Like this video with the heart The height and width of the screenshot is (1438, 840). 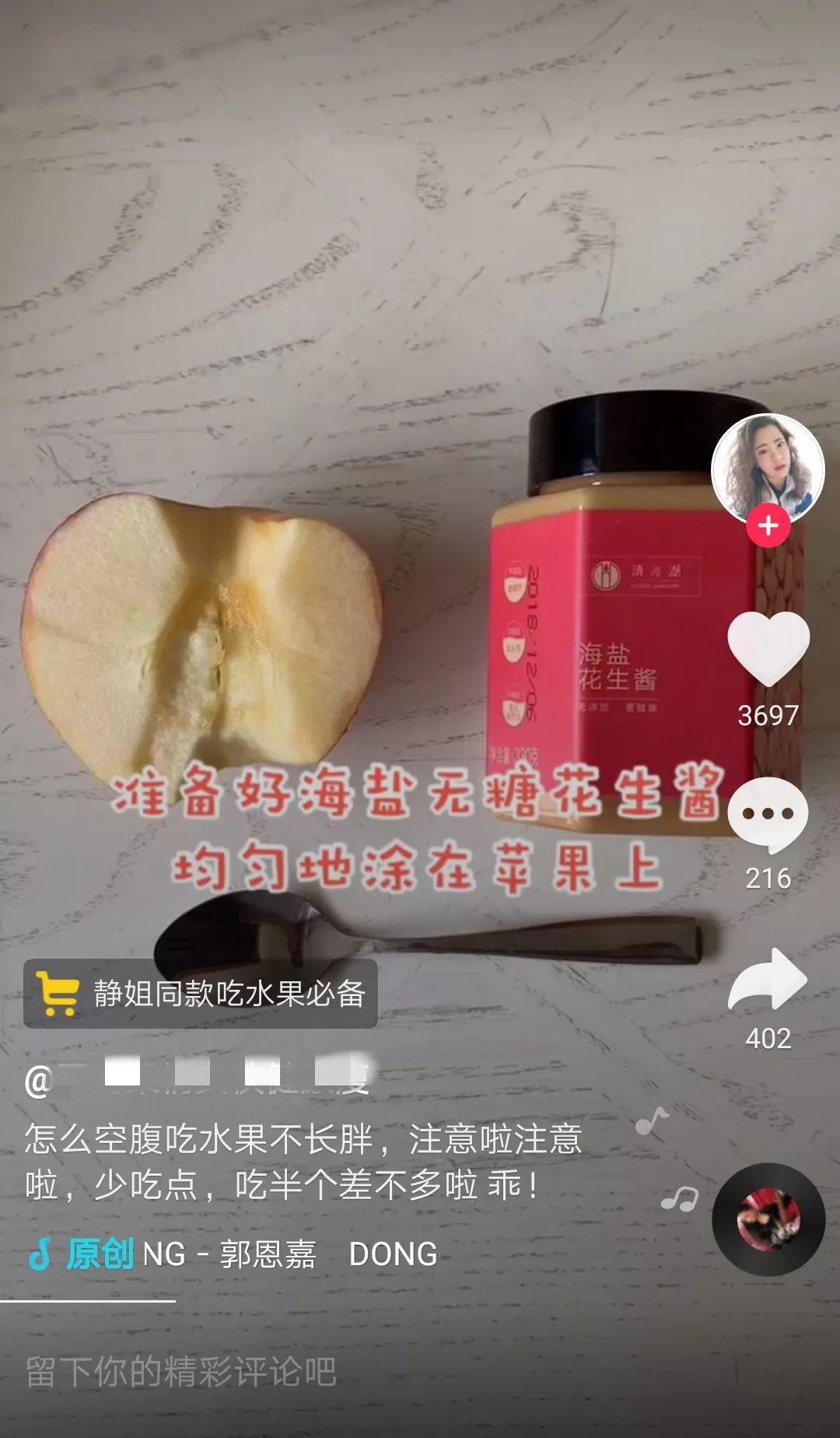(x=768, y=648)
